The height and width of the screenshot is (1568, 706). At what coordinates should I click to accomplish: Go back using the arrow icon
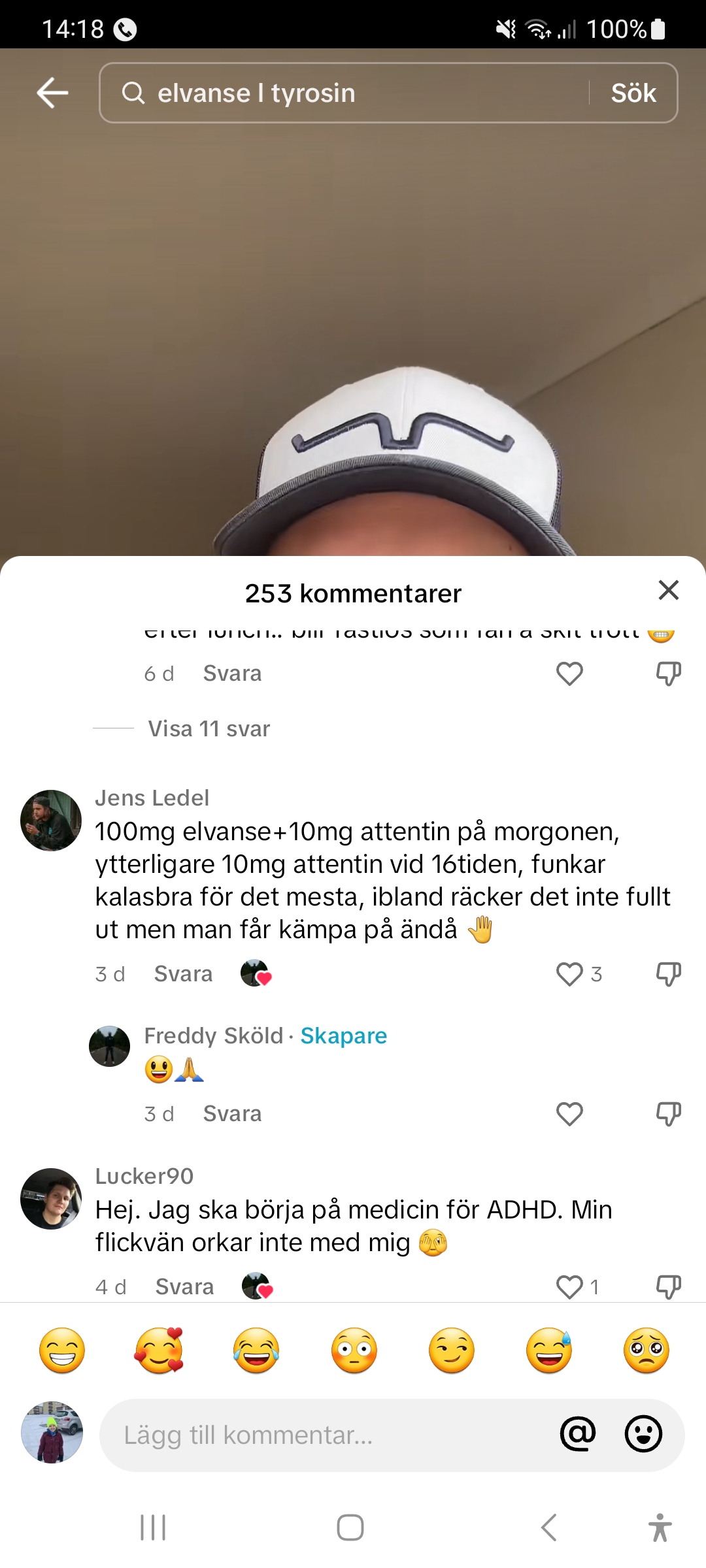tap(53, 93)
